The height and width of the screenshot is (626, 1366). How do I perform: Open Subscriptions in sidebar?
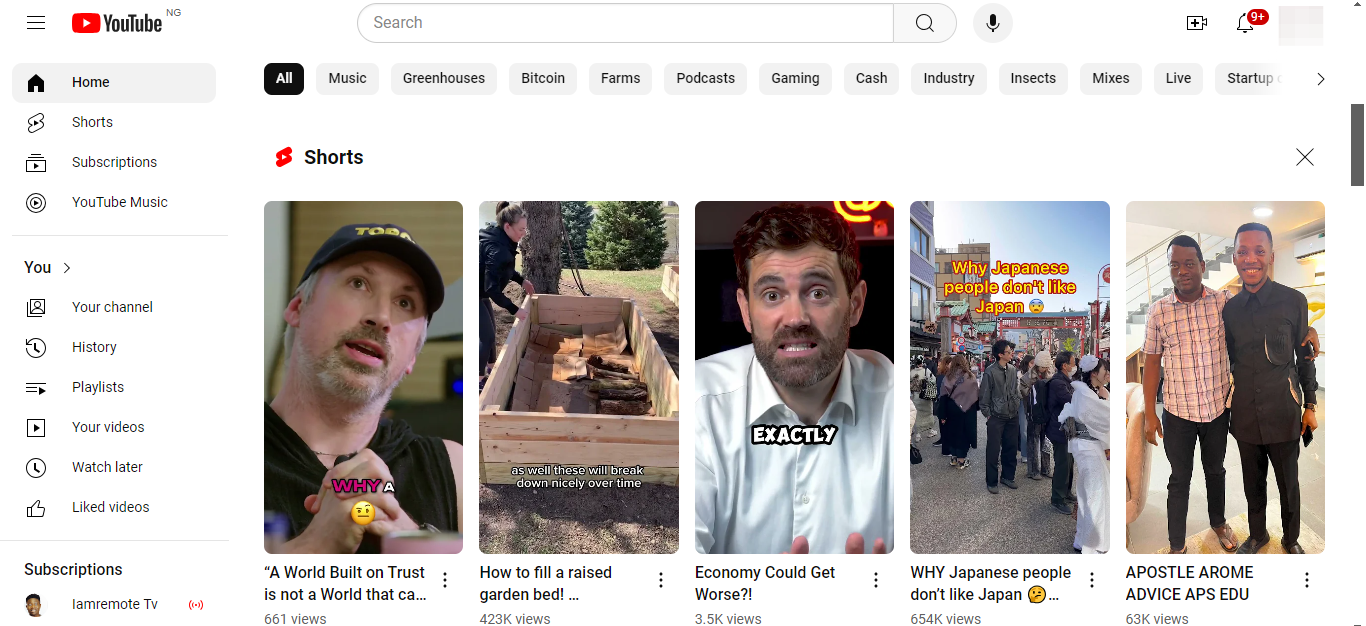114,162
